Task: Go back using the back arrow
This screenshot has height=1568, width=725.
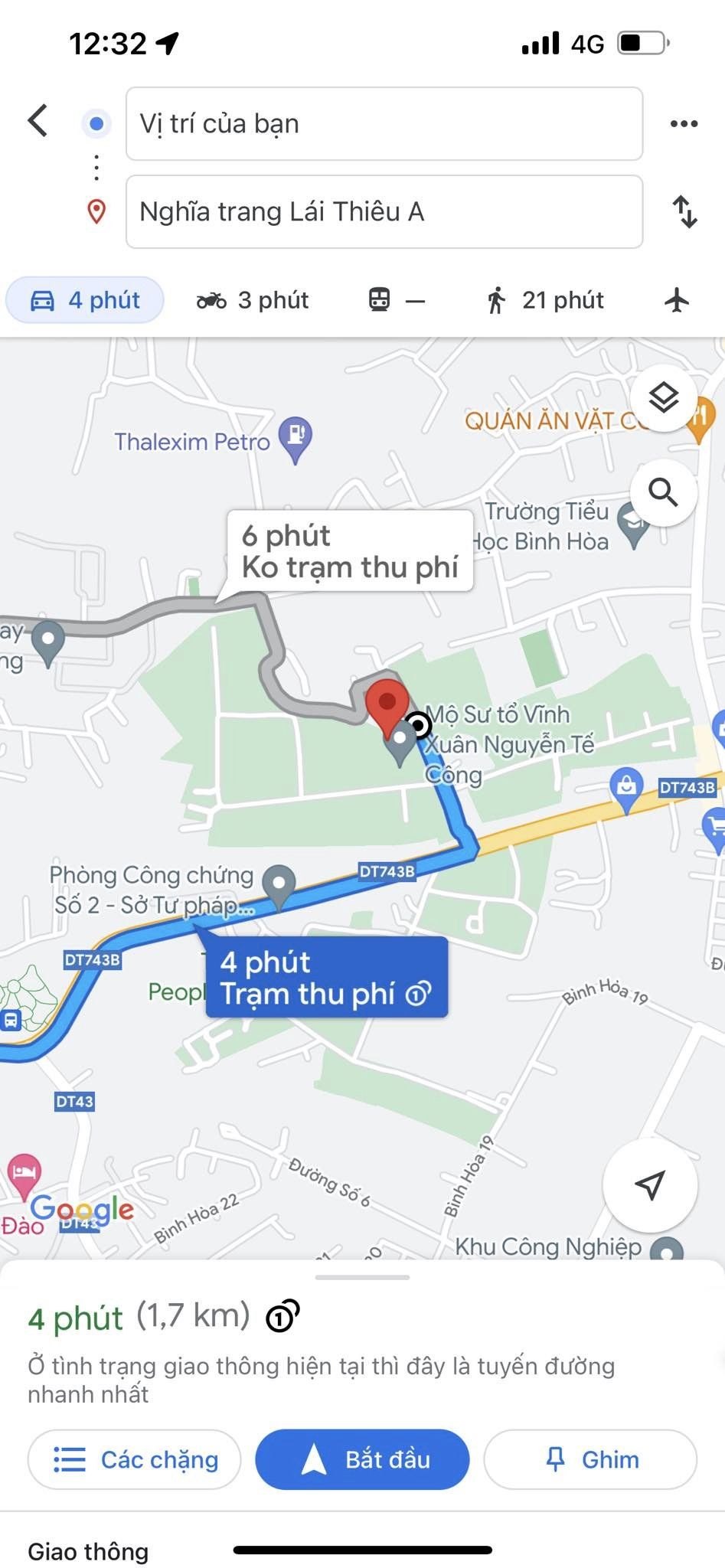Action: [38, 121]
